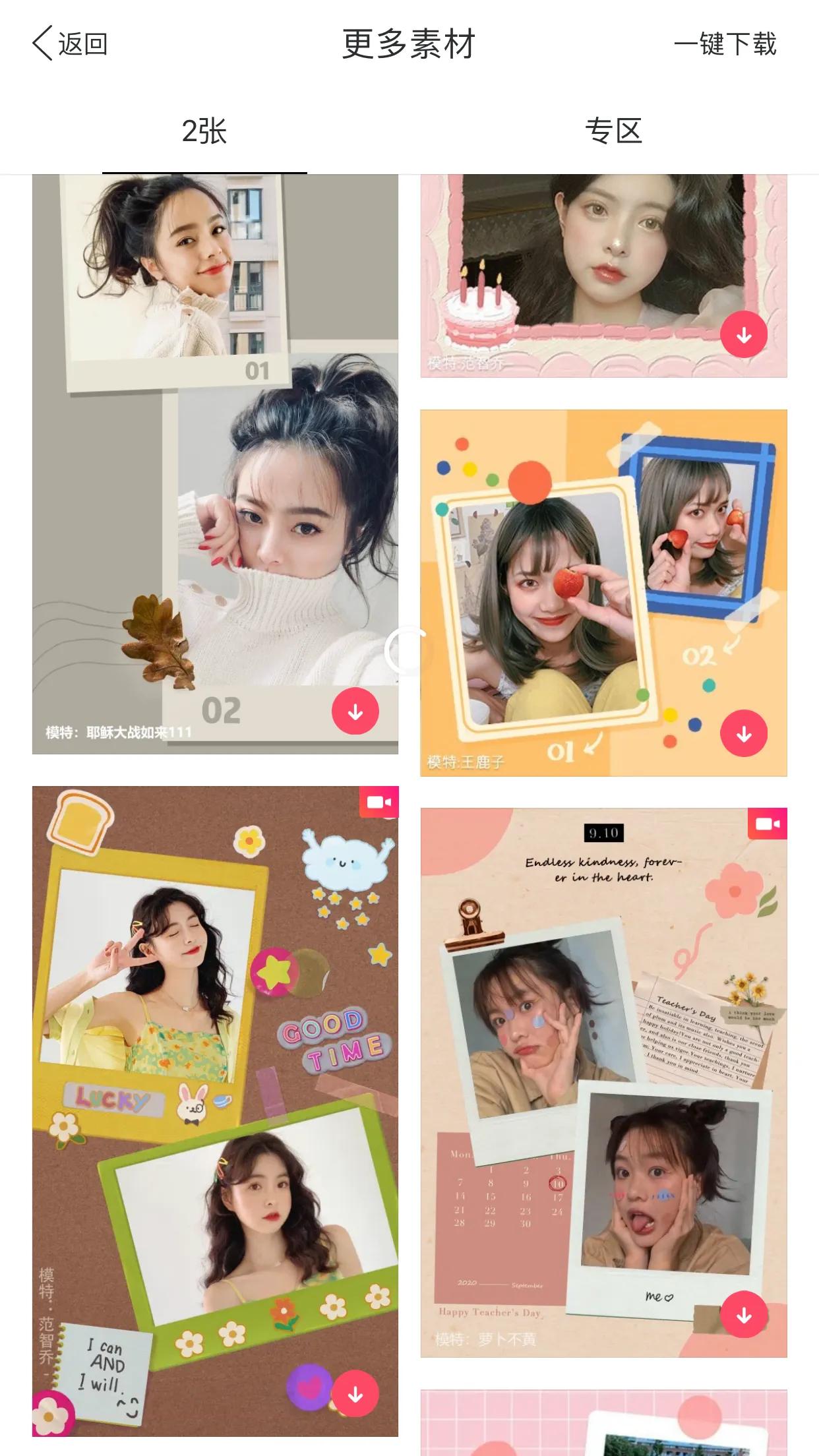819x1456 pixels.
Task: Switch to the 专区 tab
Action: 613,131
